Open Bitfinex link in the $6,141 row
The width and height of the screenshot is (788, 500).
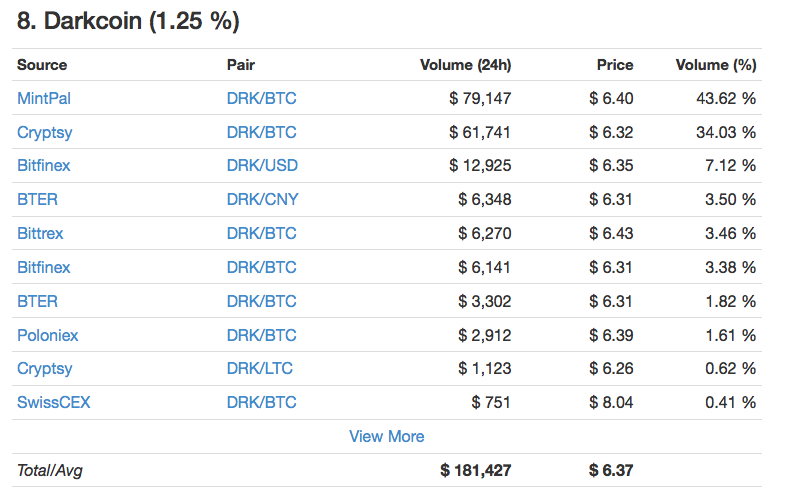pos(44,267)
